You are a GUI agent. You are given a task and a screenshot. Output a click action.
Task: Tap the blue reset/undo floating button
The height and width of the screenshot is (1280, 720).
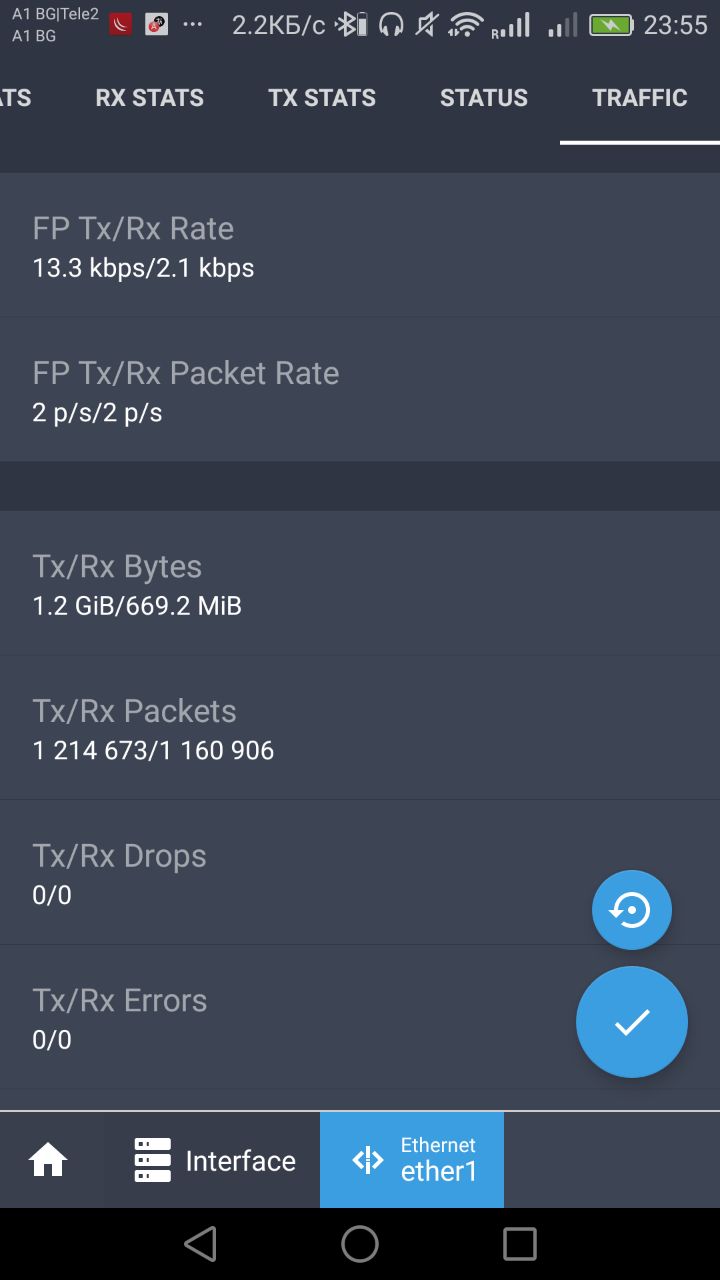point(632,910)
